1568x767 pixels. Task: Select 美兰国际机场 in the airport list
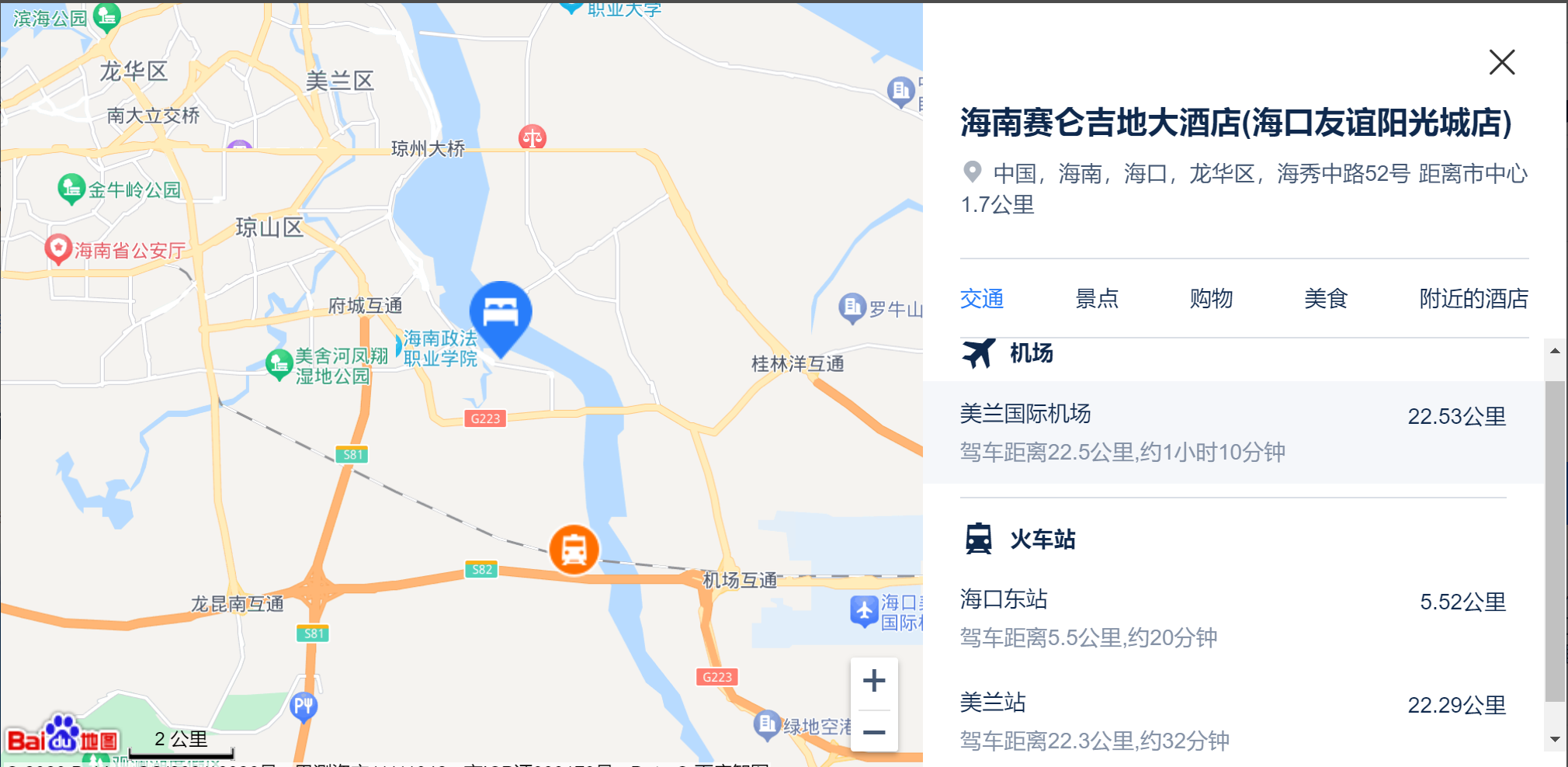coord(1233,432)
